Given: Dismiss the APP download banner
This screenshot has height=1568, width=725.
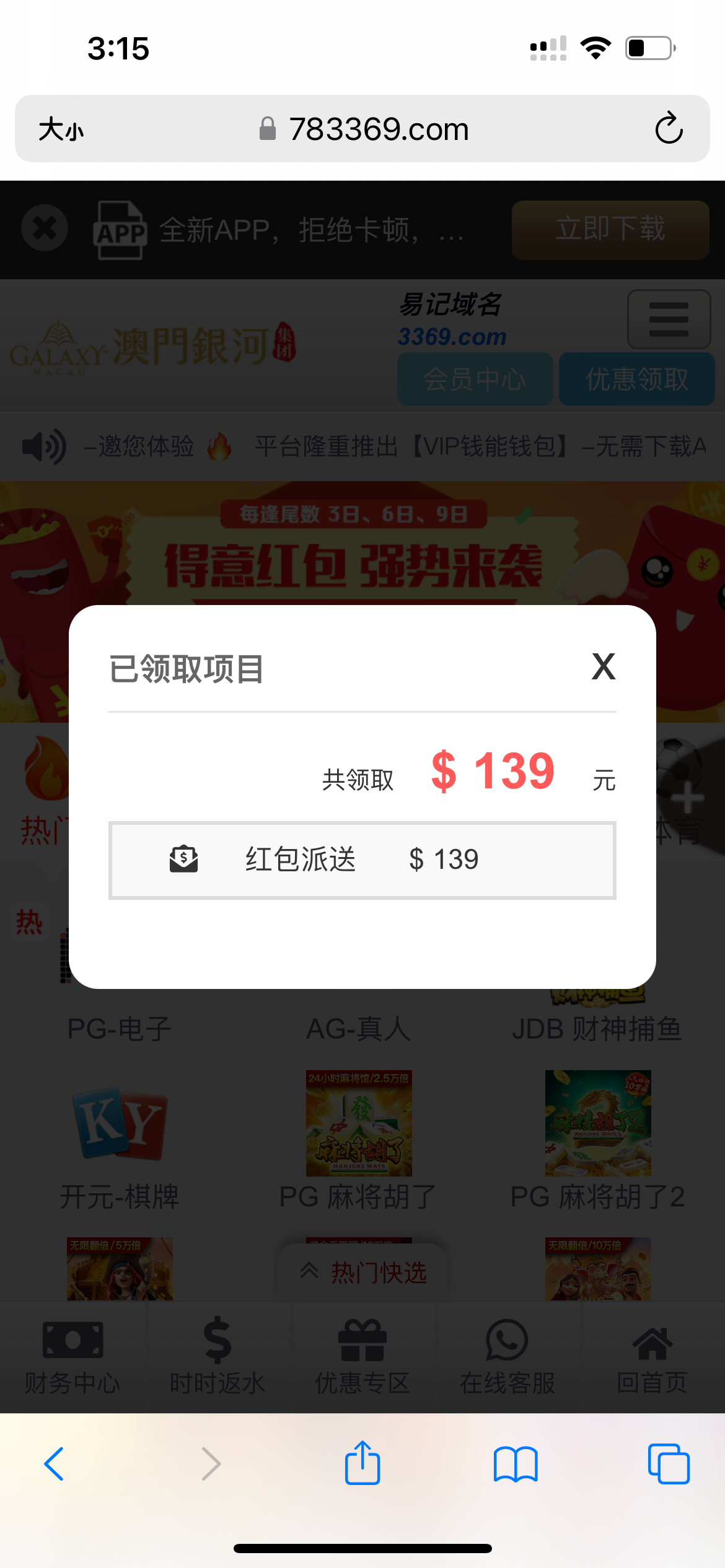Looking at the screenshot, I should point(45,229).
